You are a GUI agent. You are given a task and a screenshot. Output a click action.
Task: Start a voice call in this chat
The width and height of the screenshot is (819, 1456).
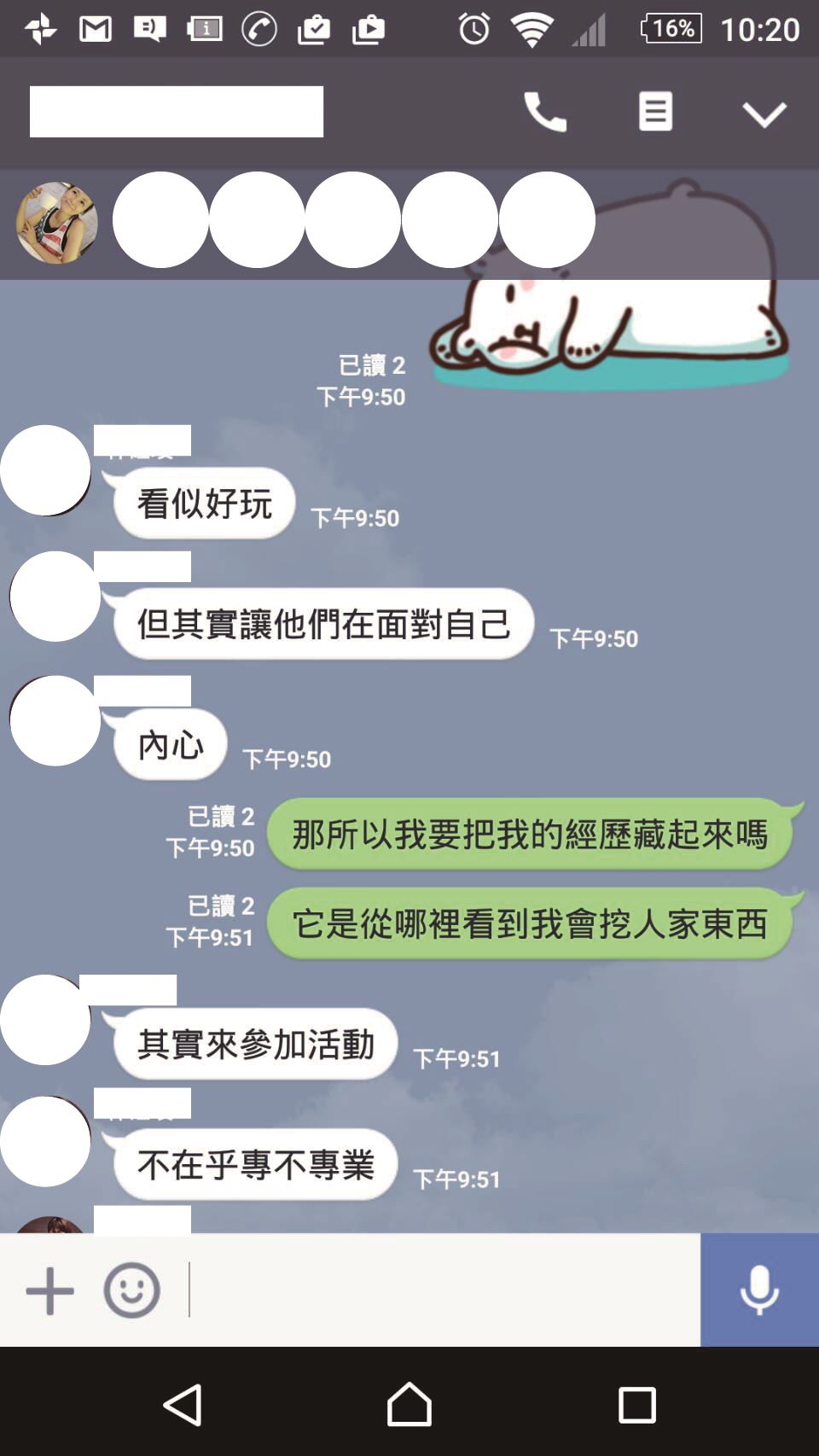(544, 112)
